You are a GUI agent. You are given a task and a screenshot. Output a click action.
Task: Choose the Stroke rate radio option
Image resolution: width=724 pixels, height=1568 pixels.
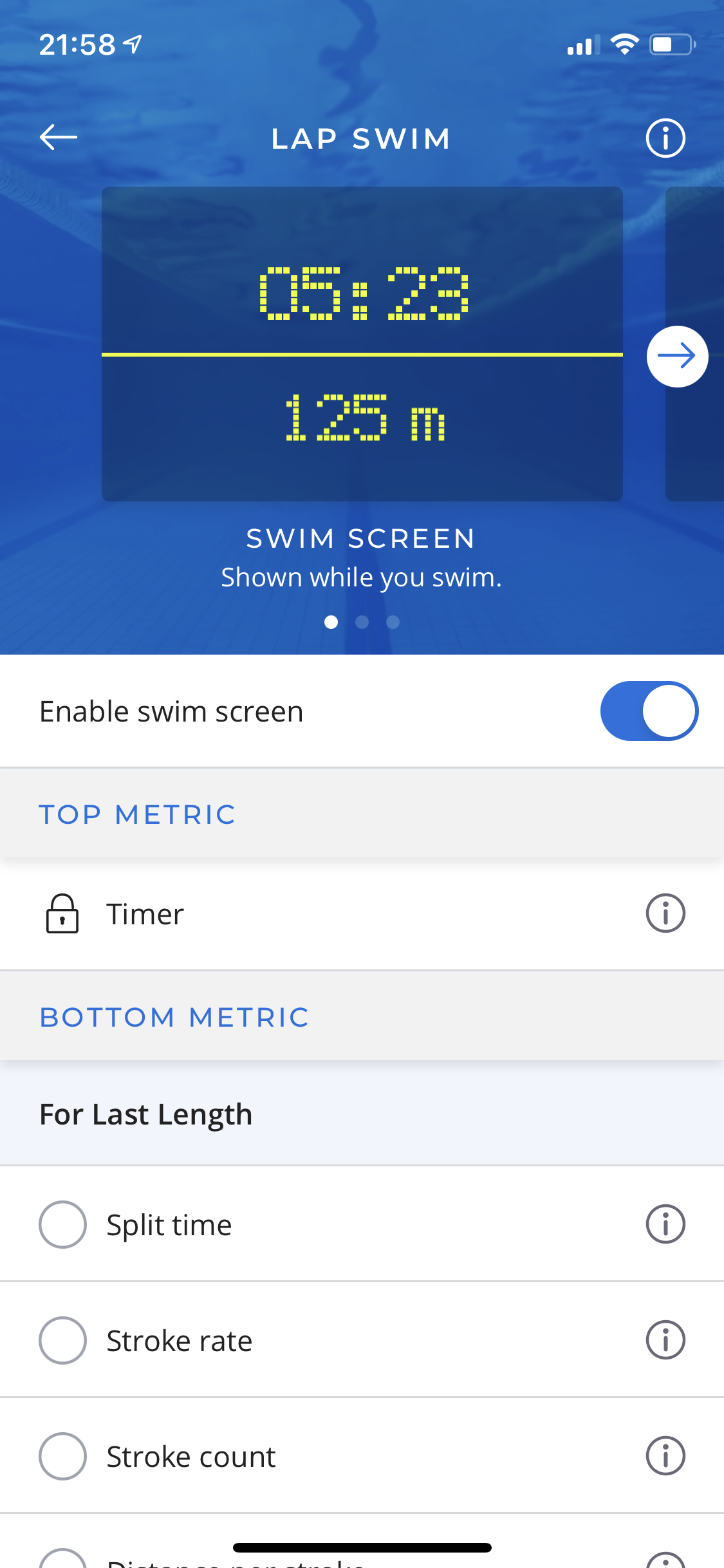pos(62,1340)
